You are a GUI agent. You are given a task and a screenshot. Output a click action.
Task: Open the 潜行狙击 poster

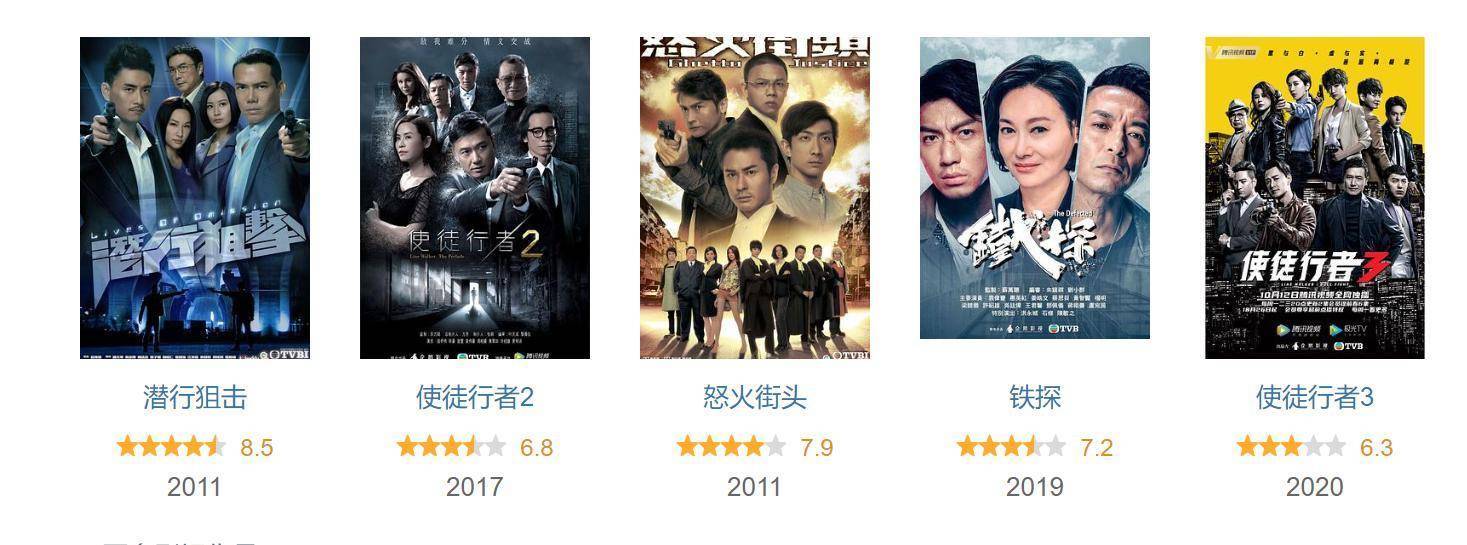pyautogui.click(x=195, y=198)
